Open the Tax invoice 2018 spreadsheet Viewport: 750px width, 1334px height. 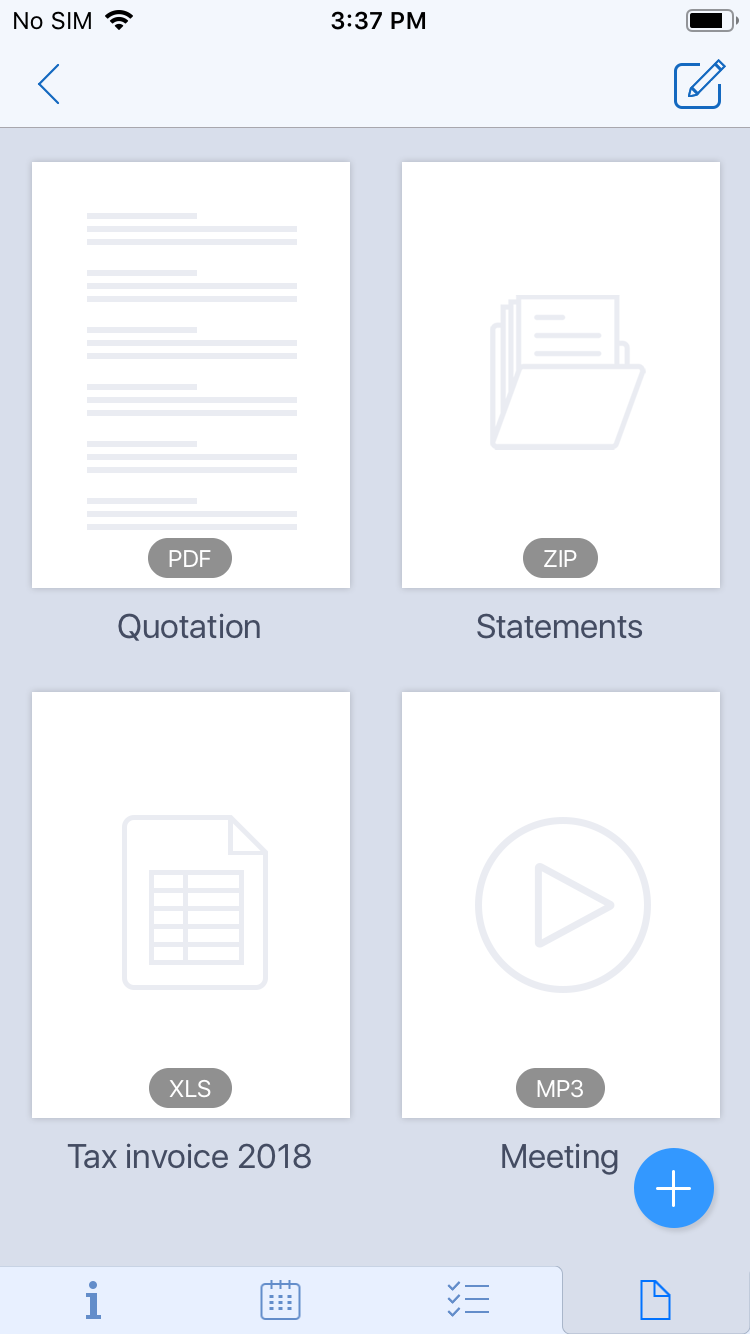[191, 905]
